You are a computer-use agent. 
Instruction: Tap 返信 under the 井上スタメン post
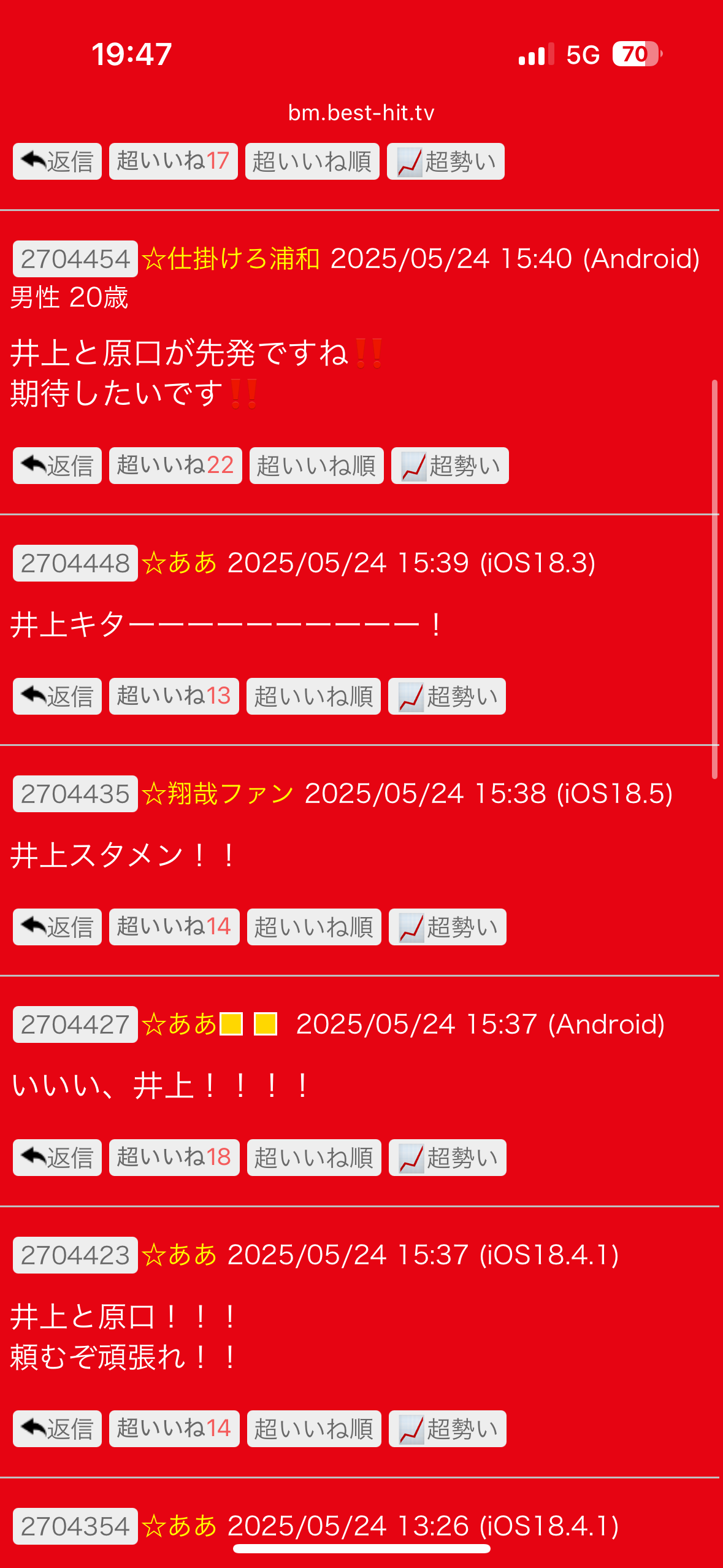pos(57,927)
